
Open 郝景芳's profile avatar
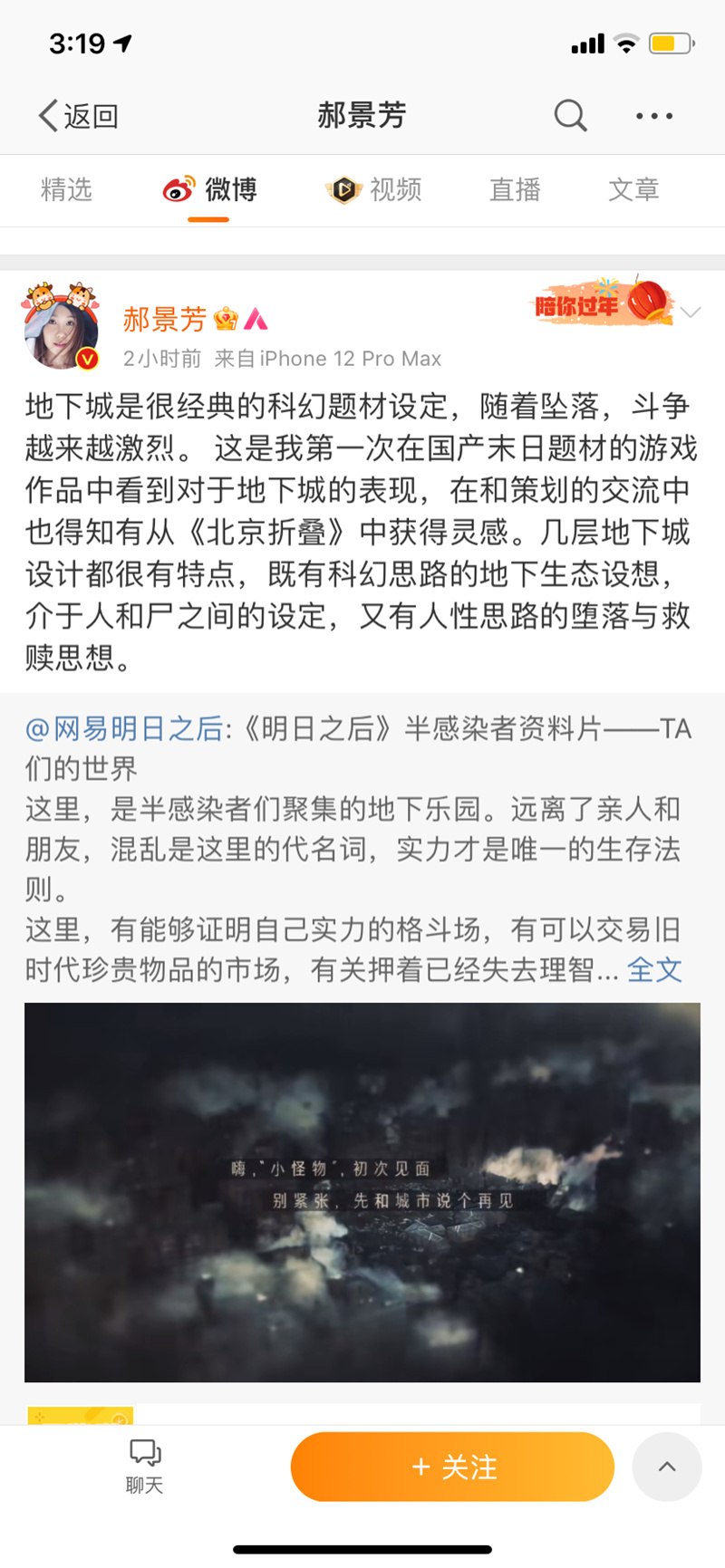click(61, 326)
